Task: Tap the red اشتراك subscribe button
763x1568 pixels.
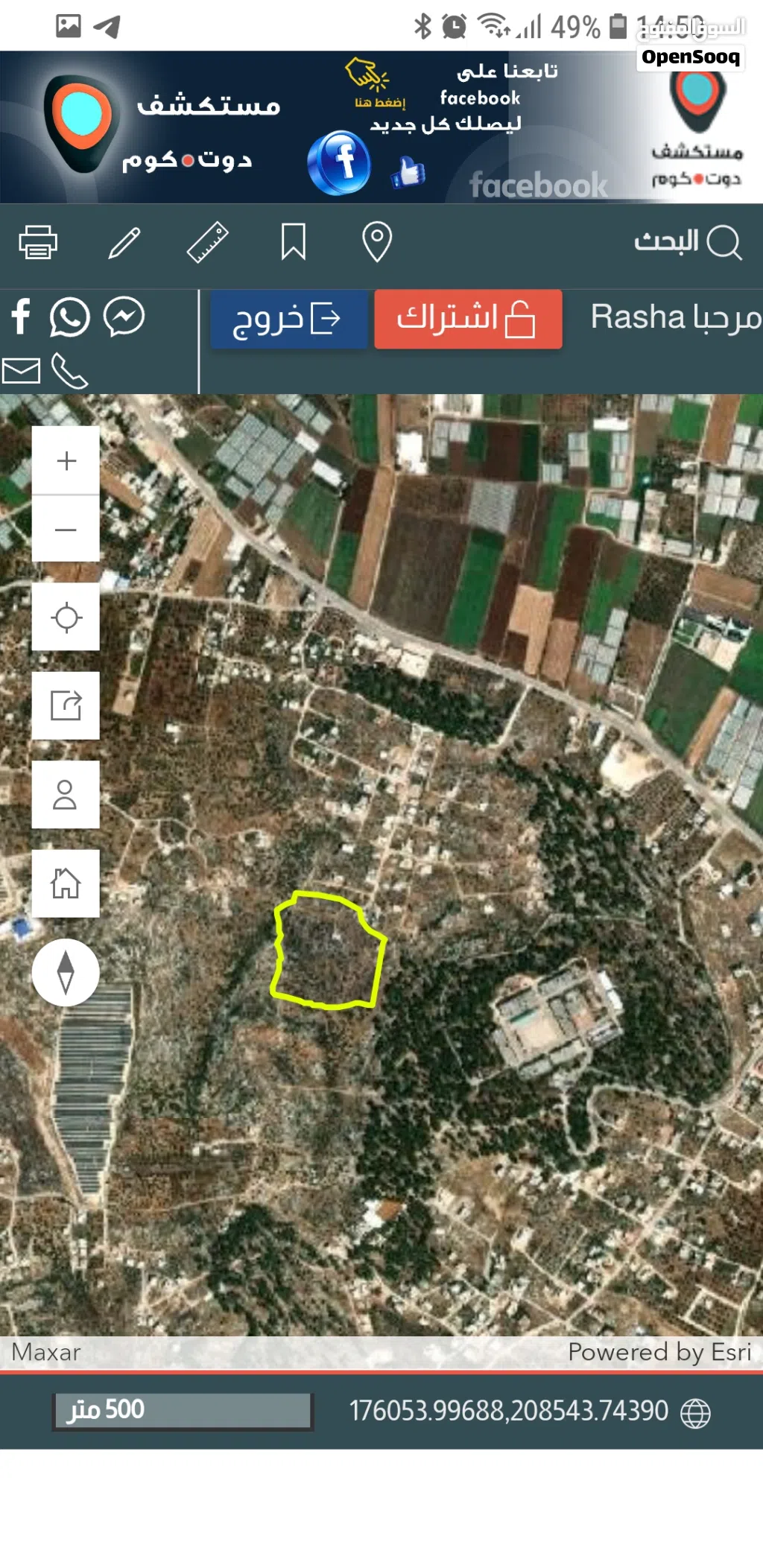Action: (468, 319)
